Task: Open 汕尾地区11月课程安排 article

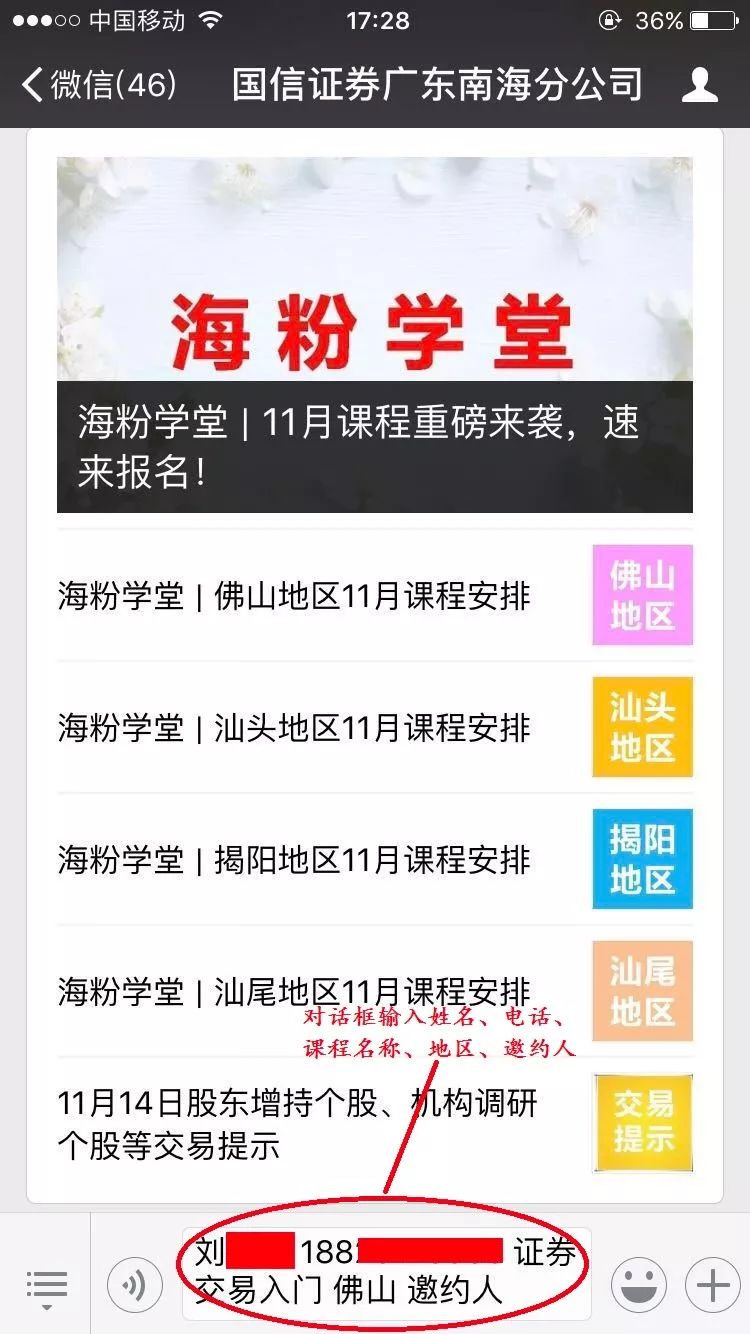Action: coord(374,991)
